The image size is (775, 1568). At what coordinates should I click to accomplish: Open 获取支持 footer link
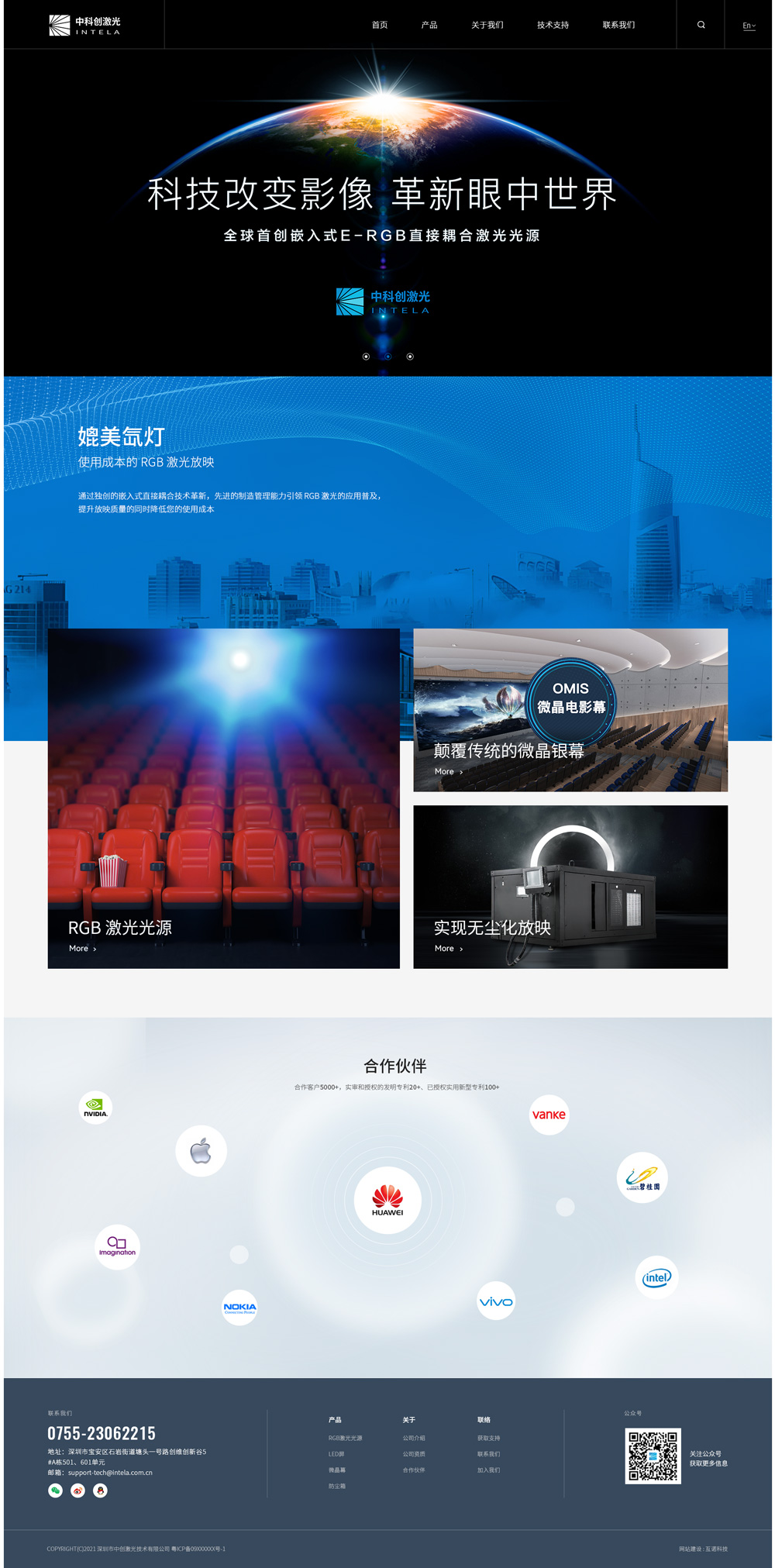click(488, 1438)
